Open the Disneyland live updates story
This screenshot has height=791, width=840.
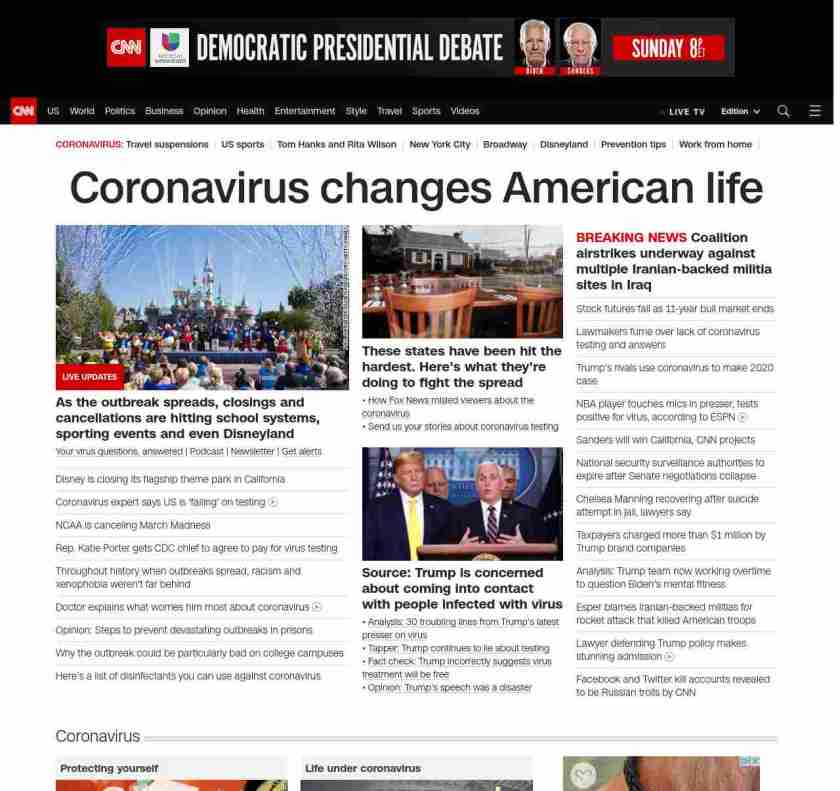click(x=179, y=418)
